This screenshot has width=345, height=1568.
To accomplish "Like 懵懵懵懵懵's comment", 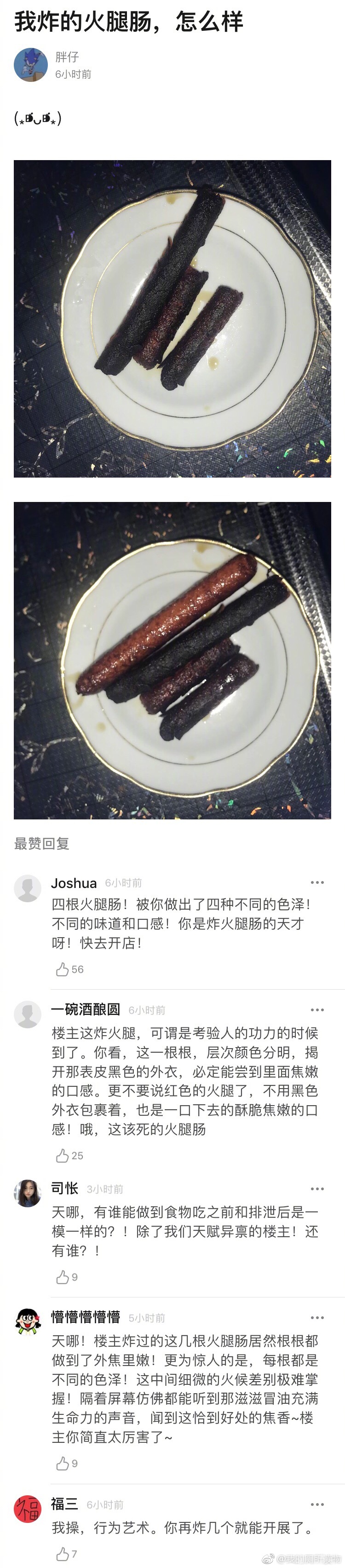I will point(62,1464).
